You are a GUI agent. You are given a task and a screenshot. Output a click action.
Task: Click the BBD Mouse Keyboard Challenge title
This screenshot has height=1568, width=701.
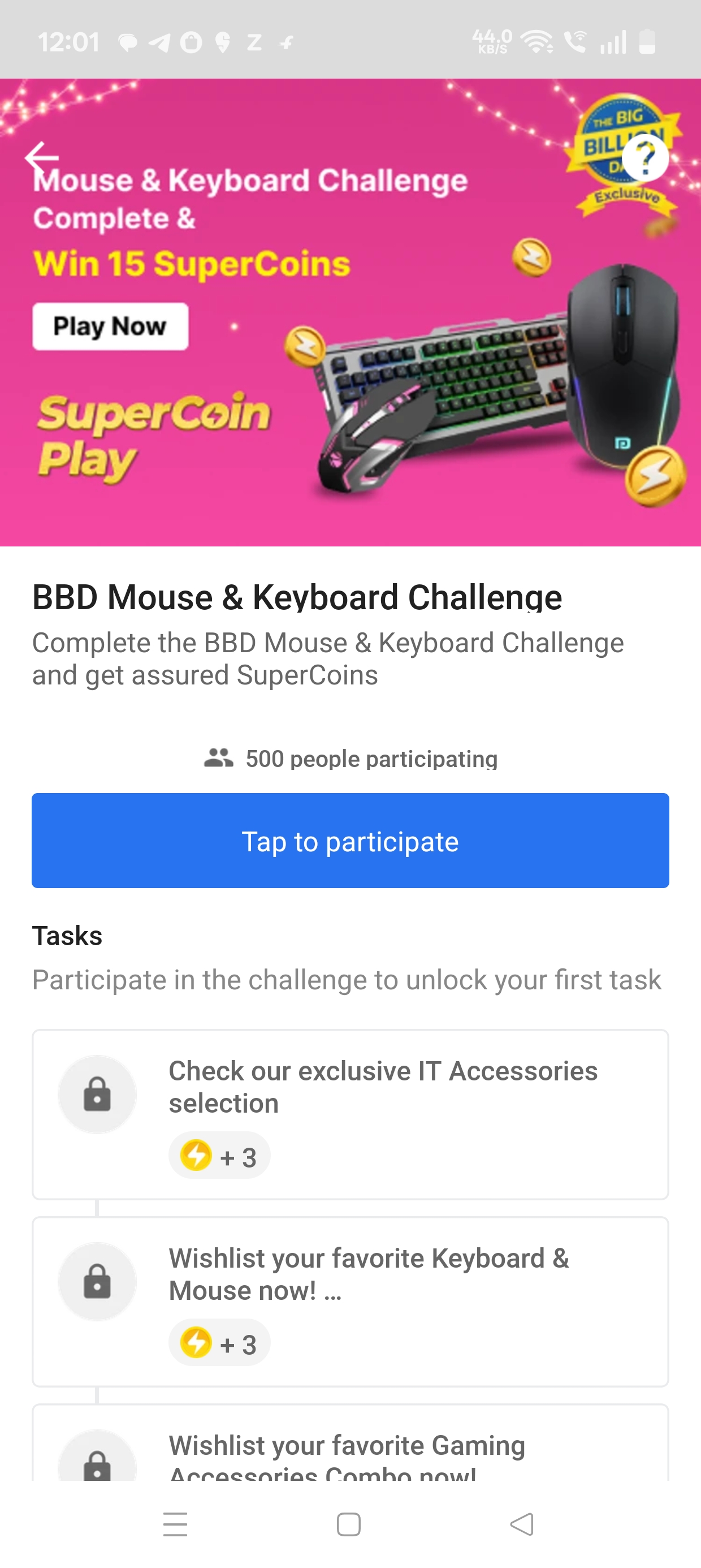click(296, 597)
